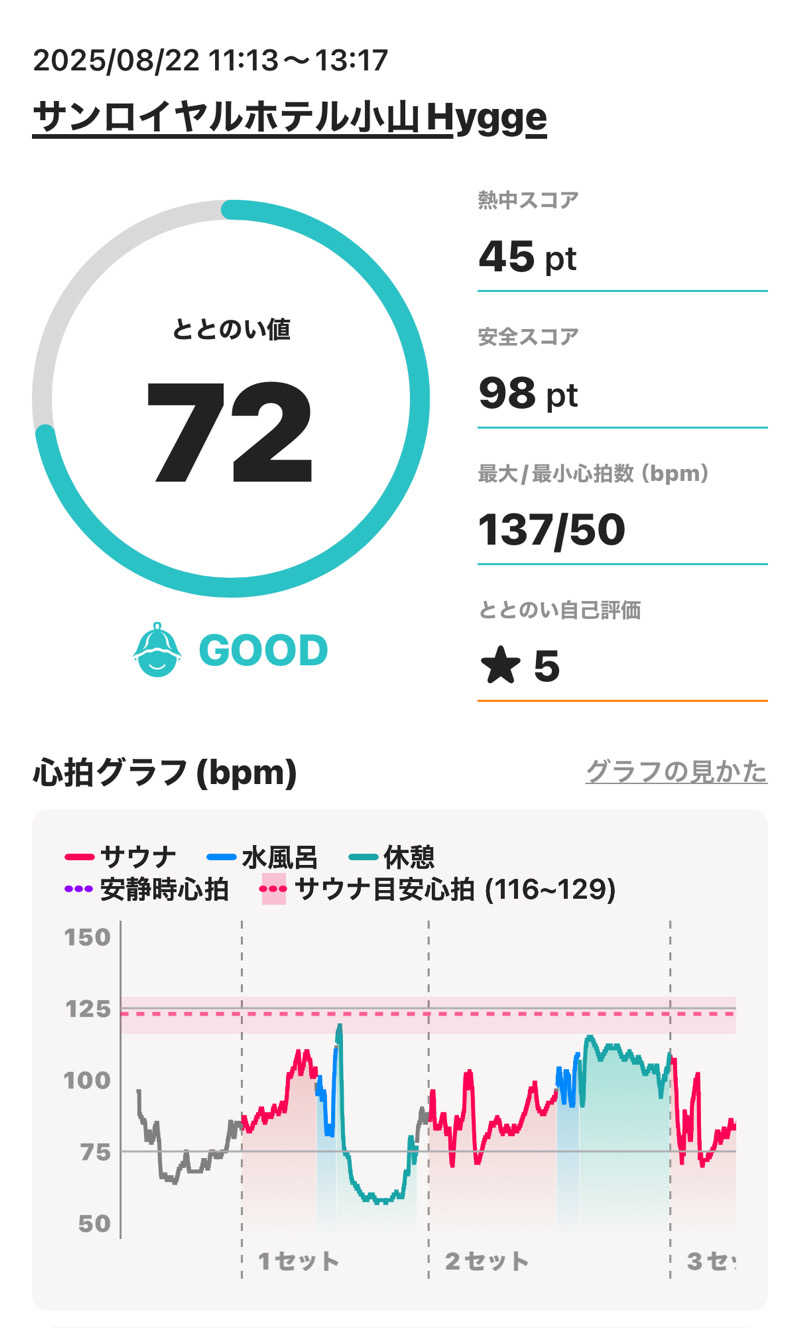Open the グラフの見かた graph guide

coord(676,772)
